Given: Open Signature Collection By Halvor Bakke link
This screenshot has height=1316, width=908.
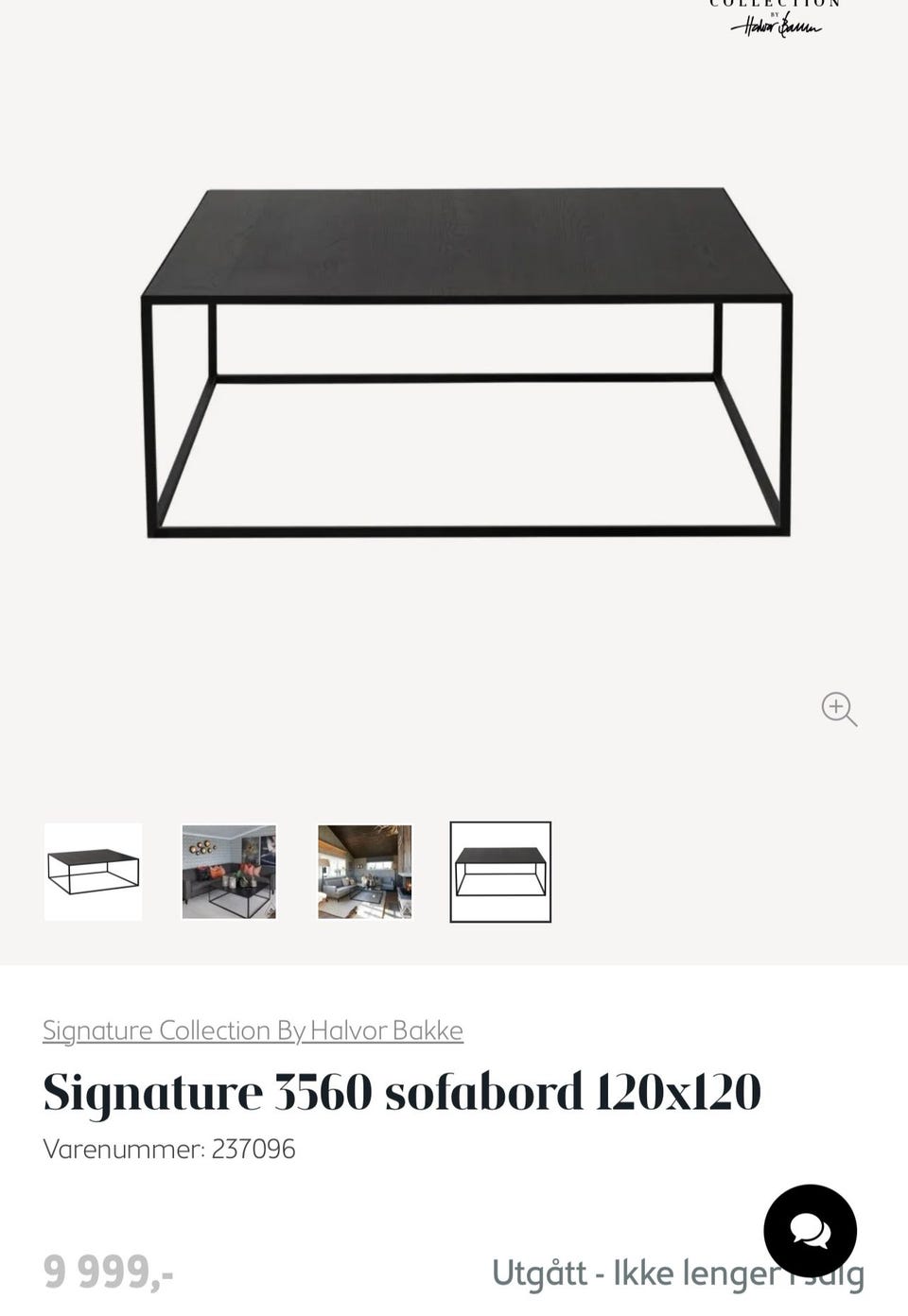Looking at the screenshot, I should tap(253, 1030).
